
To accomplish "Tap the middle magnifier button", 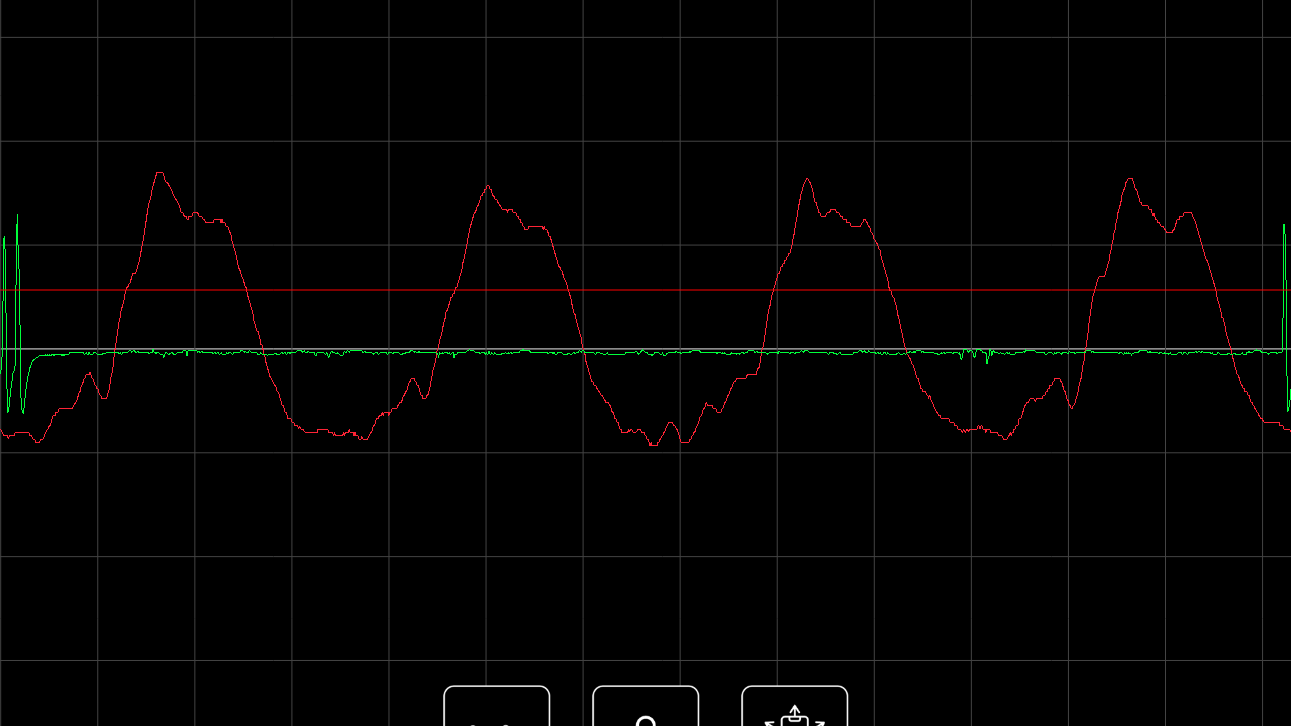I will pyautogui.click(x=645, y=710).
